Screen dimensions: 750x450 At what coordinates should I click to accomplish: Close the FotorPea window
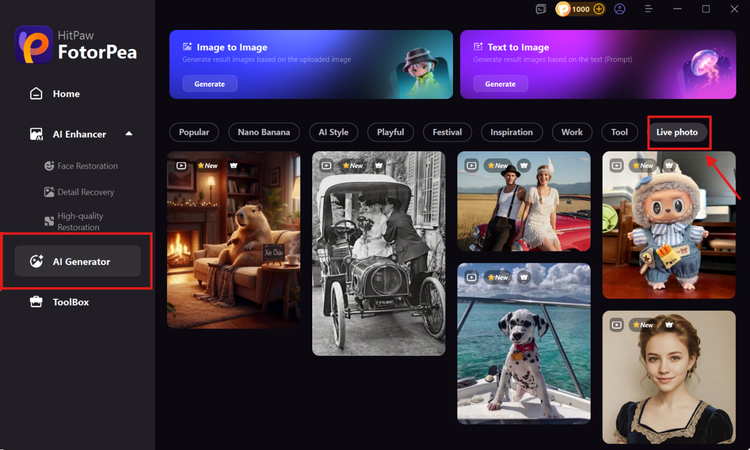coord(734,9)
